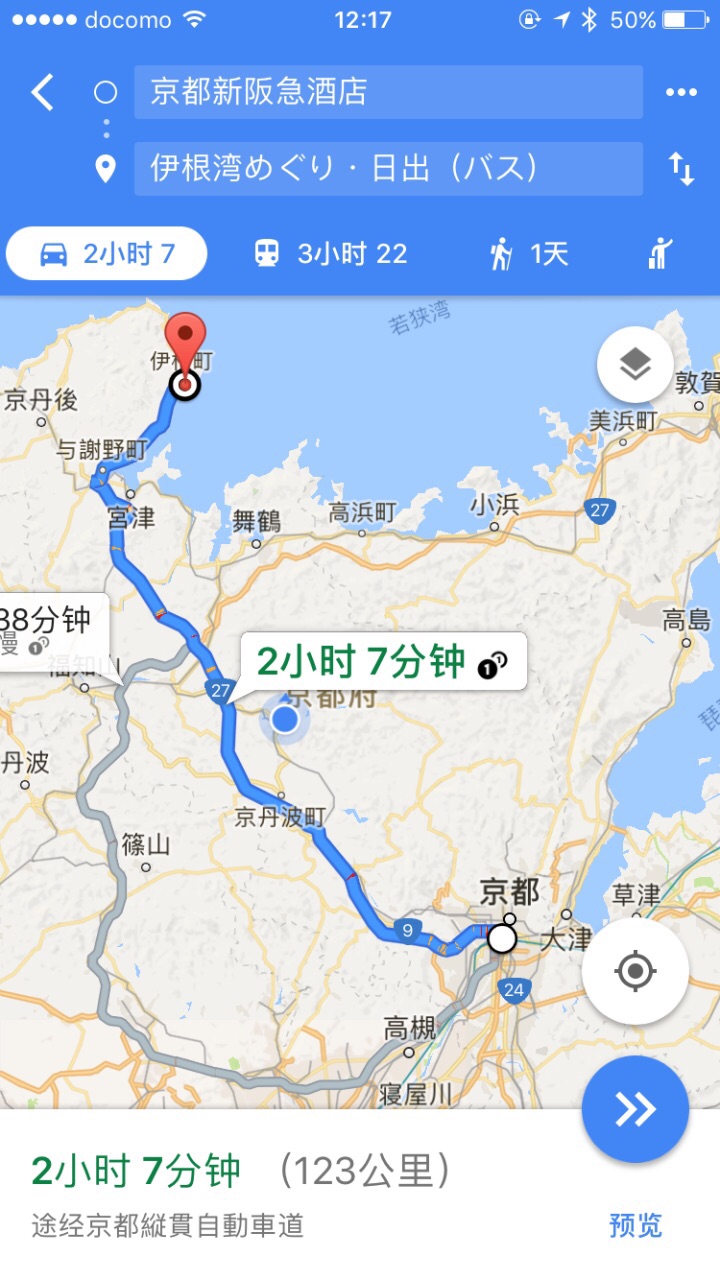
Task: Edit the starting point 京都新阪急酒店
Action: [x=388, y=92]
